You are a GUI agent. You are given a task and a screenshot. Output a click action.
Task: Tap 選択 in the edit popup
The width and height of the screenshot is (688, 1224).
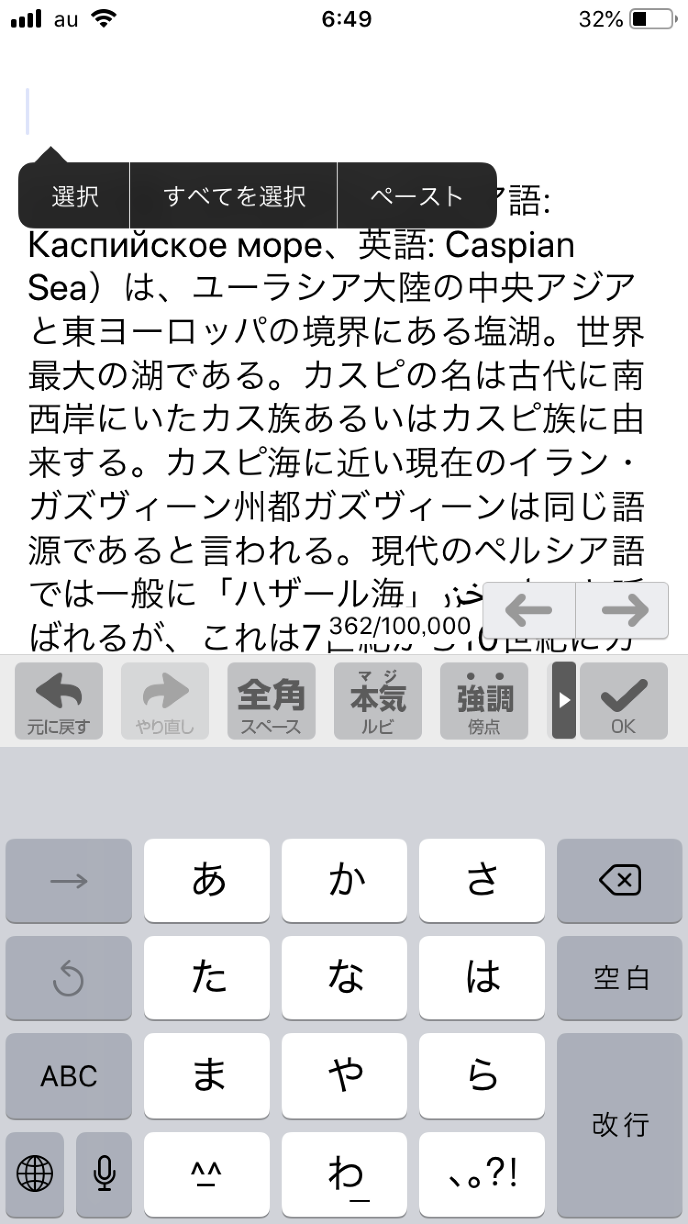pyautogui.click(x=75, y=196)
